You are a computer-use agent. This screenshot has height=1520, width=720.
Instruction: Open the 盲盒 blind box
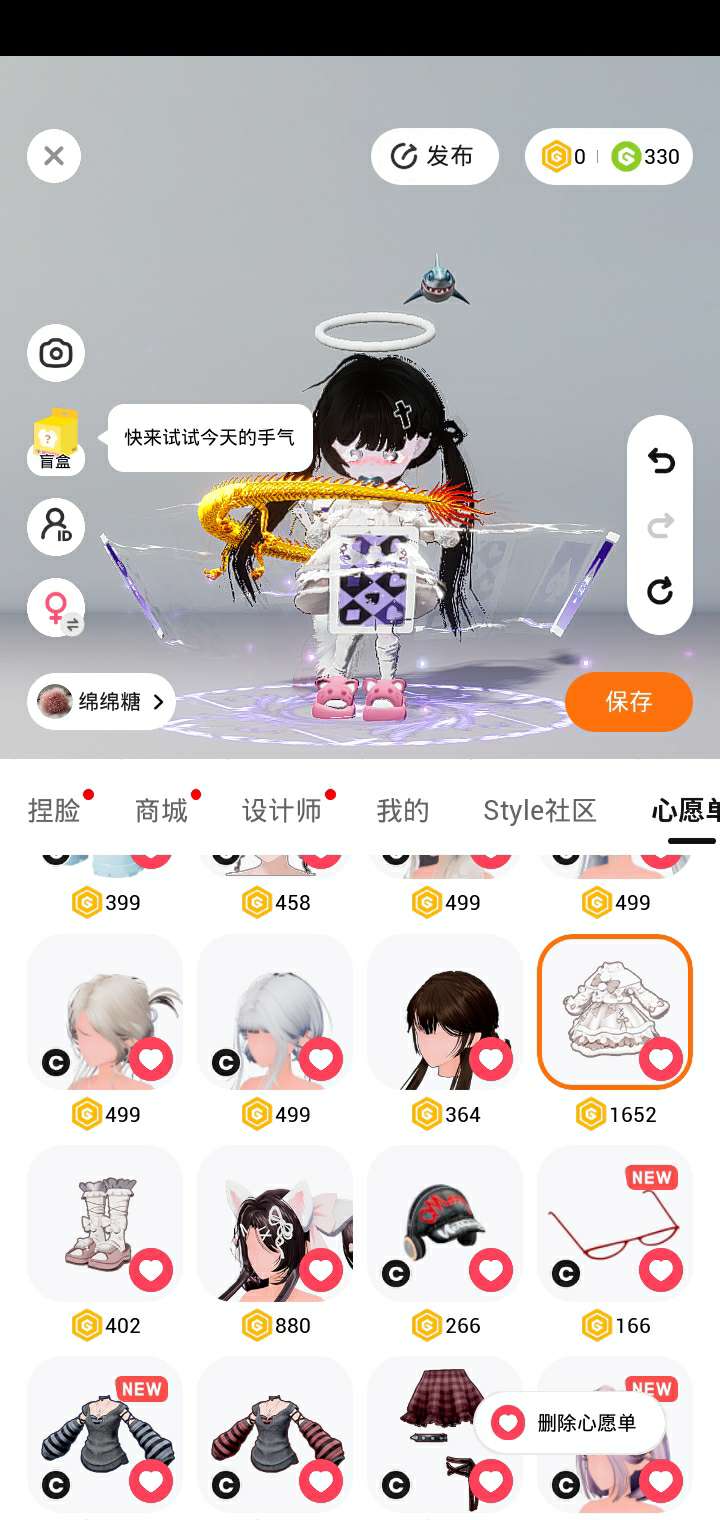tap(56, 440)
